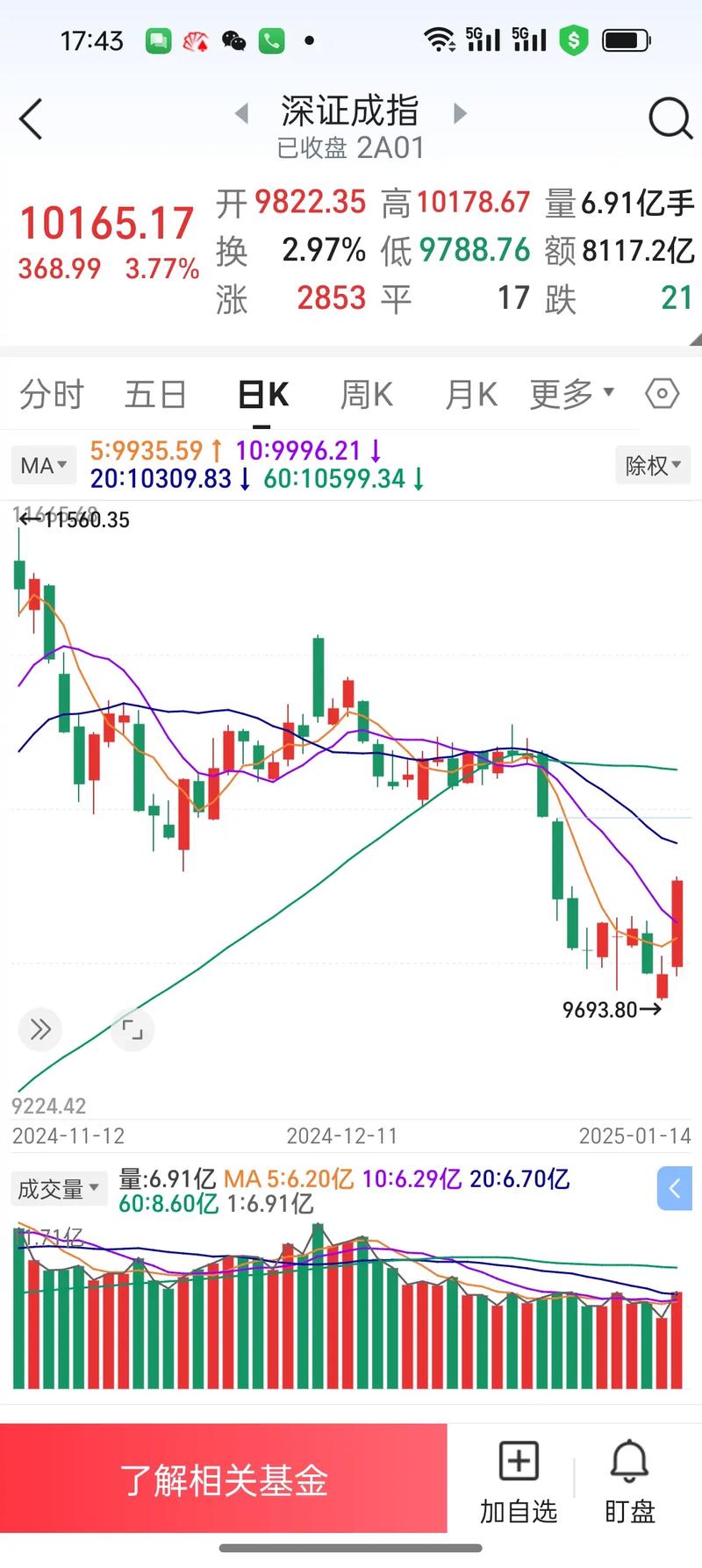Open chart settings hexagon icon
The height and width of the screenshot is (1568, 702).
tap(662, 394)
